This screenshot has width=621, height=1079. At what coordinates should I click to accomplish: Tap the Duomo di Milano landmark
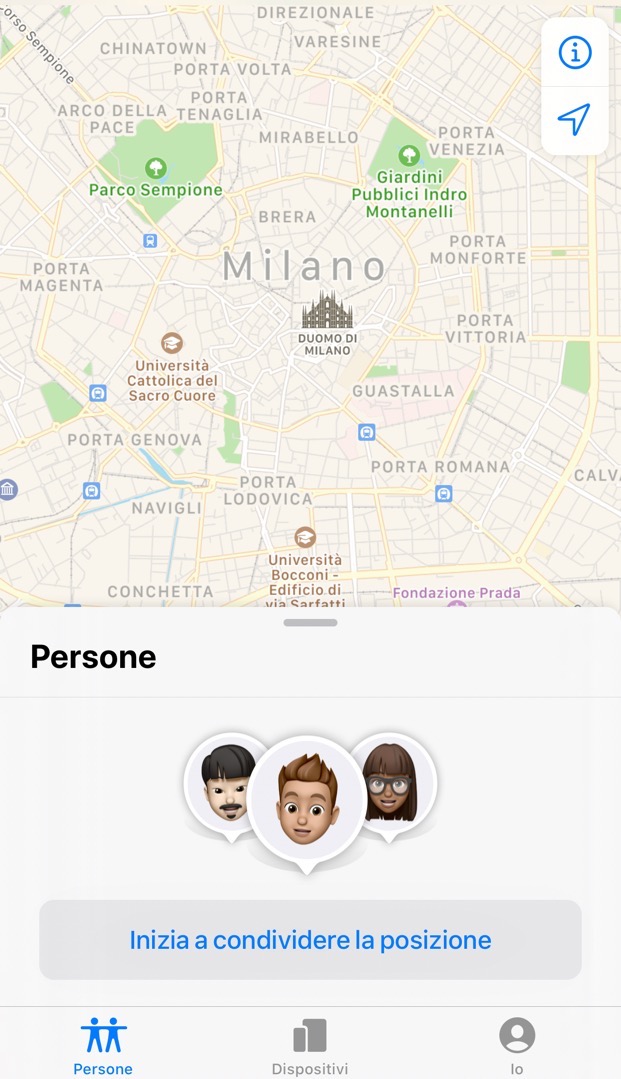tap(327, 313)
